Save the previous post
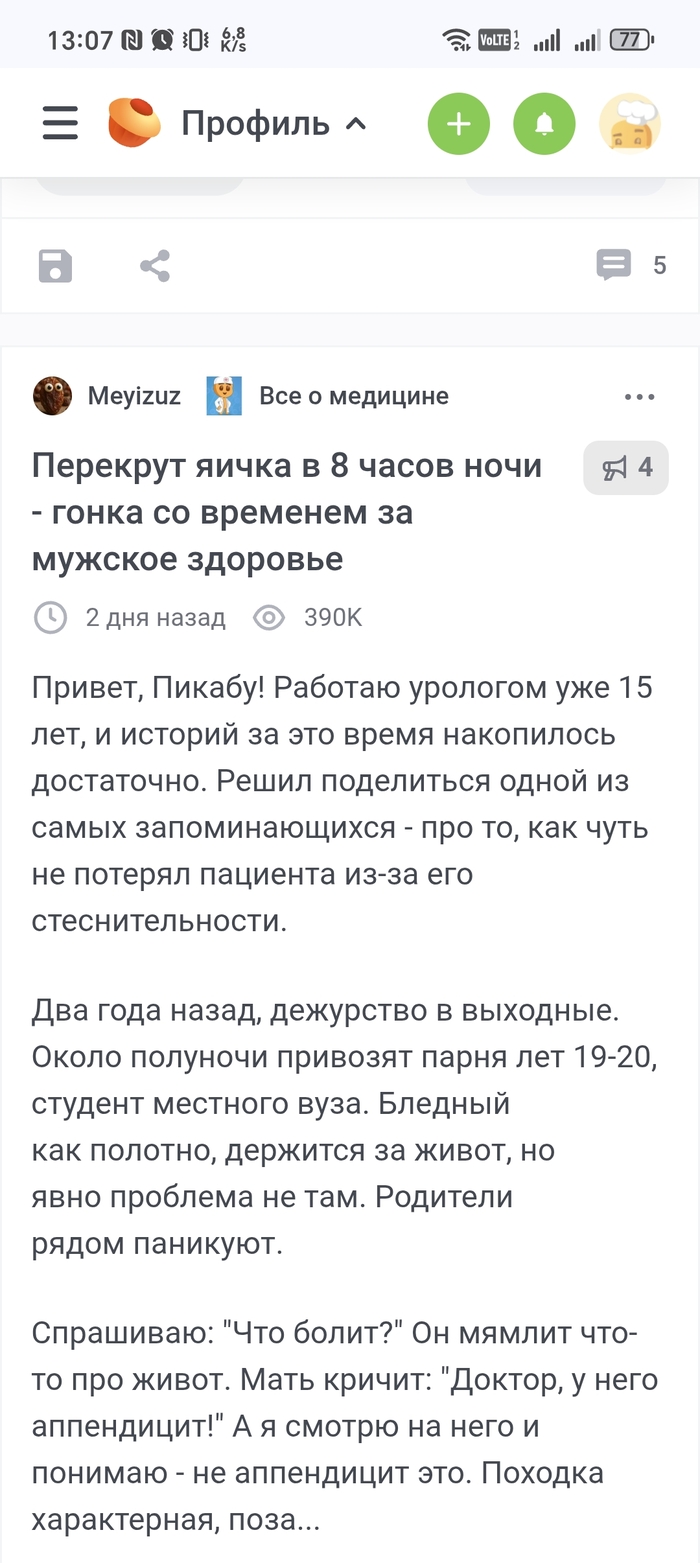The width and height of the screenshot is (700, 1563). [55, 266]
